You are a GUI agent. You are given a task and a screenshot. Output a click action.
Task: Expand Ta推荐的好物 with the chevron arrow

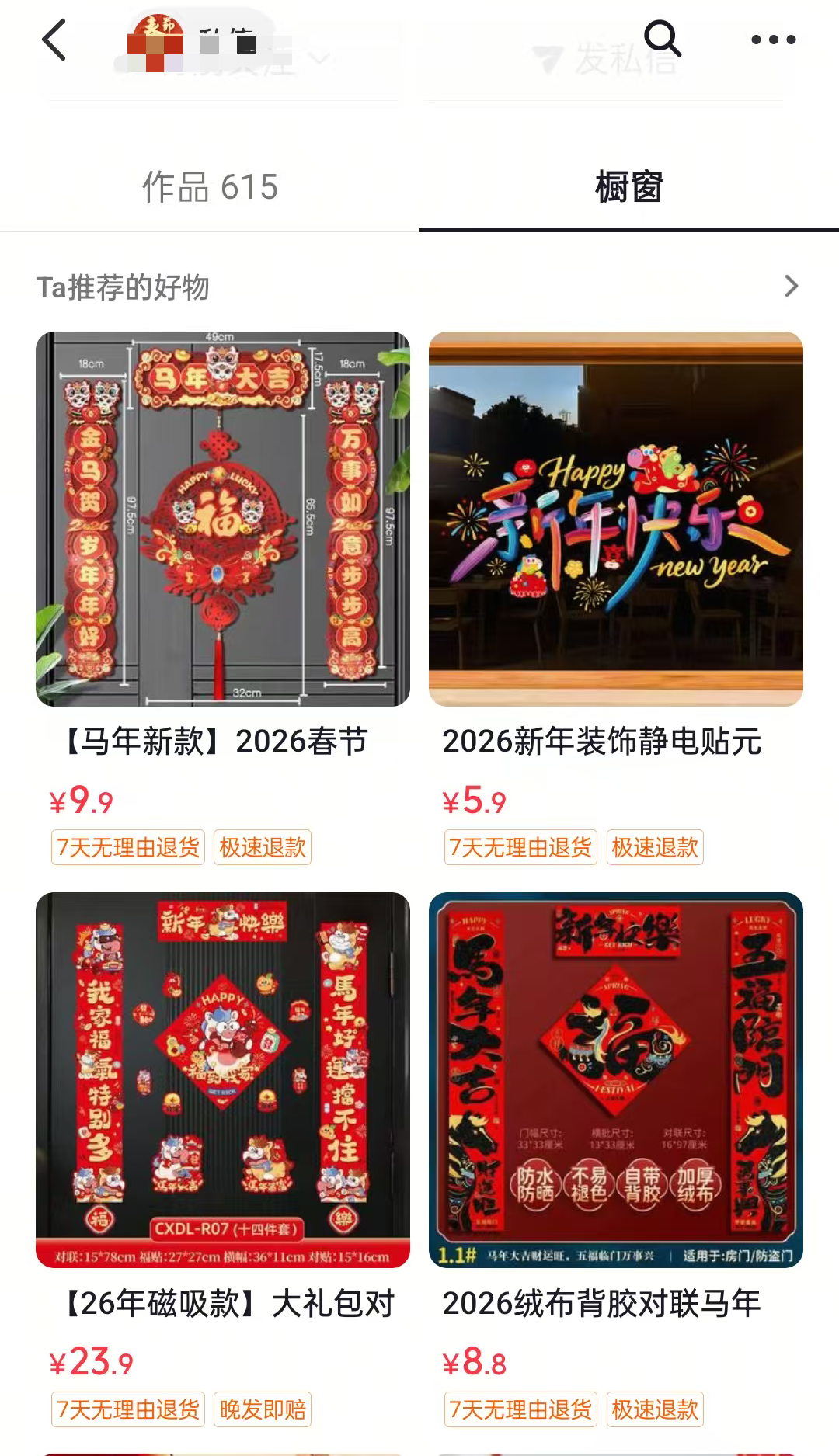click(791, 287)
